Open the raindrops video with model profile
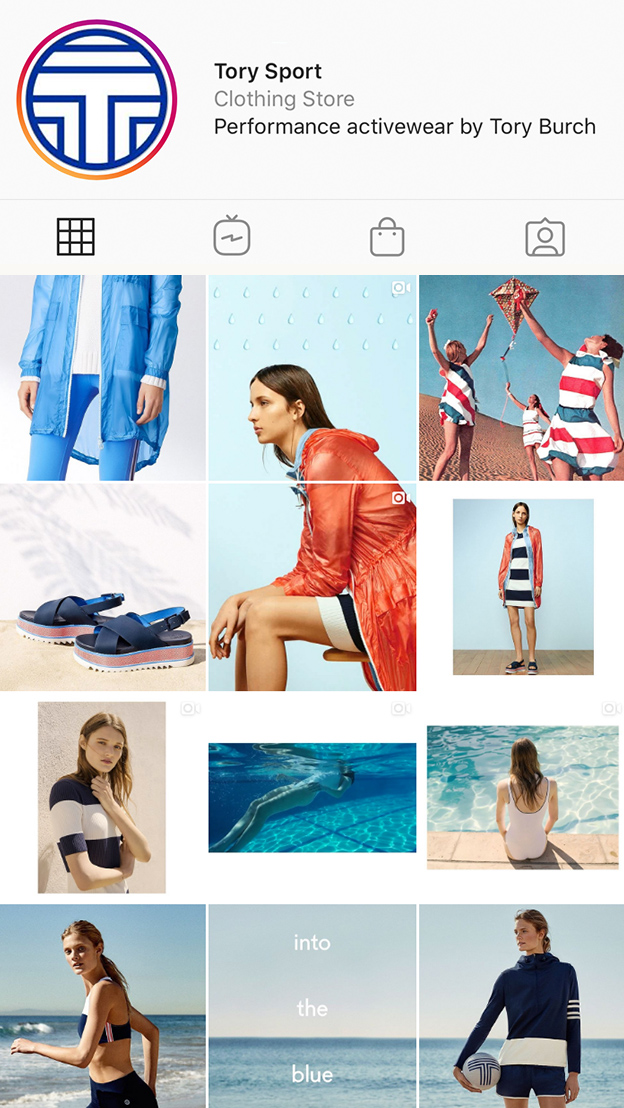 [312, 378]
